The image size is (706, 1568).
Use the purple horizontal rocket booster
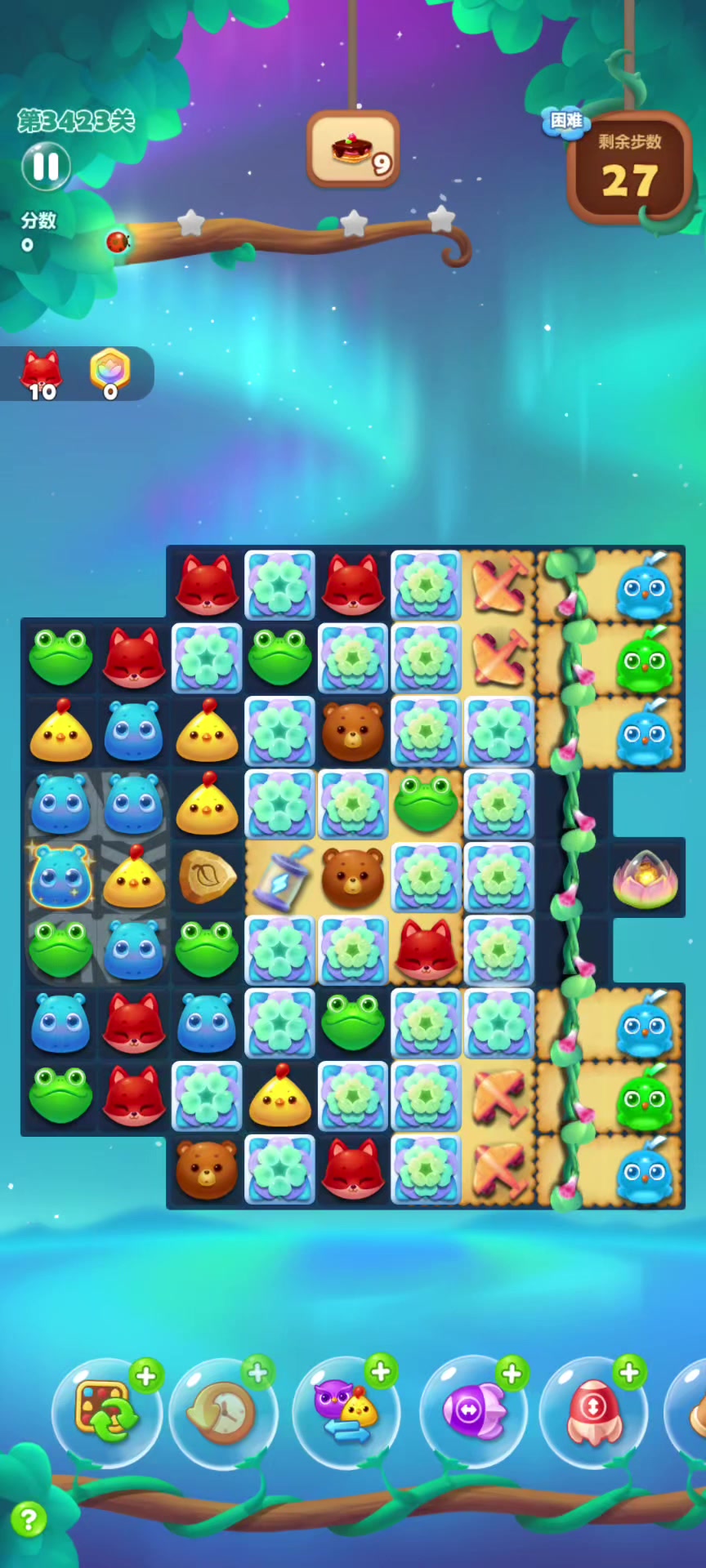point(473,1411)
